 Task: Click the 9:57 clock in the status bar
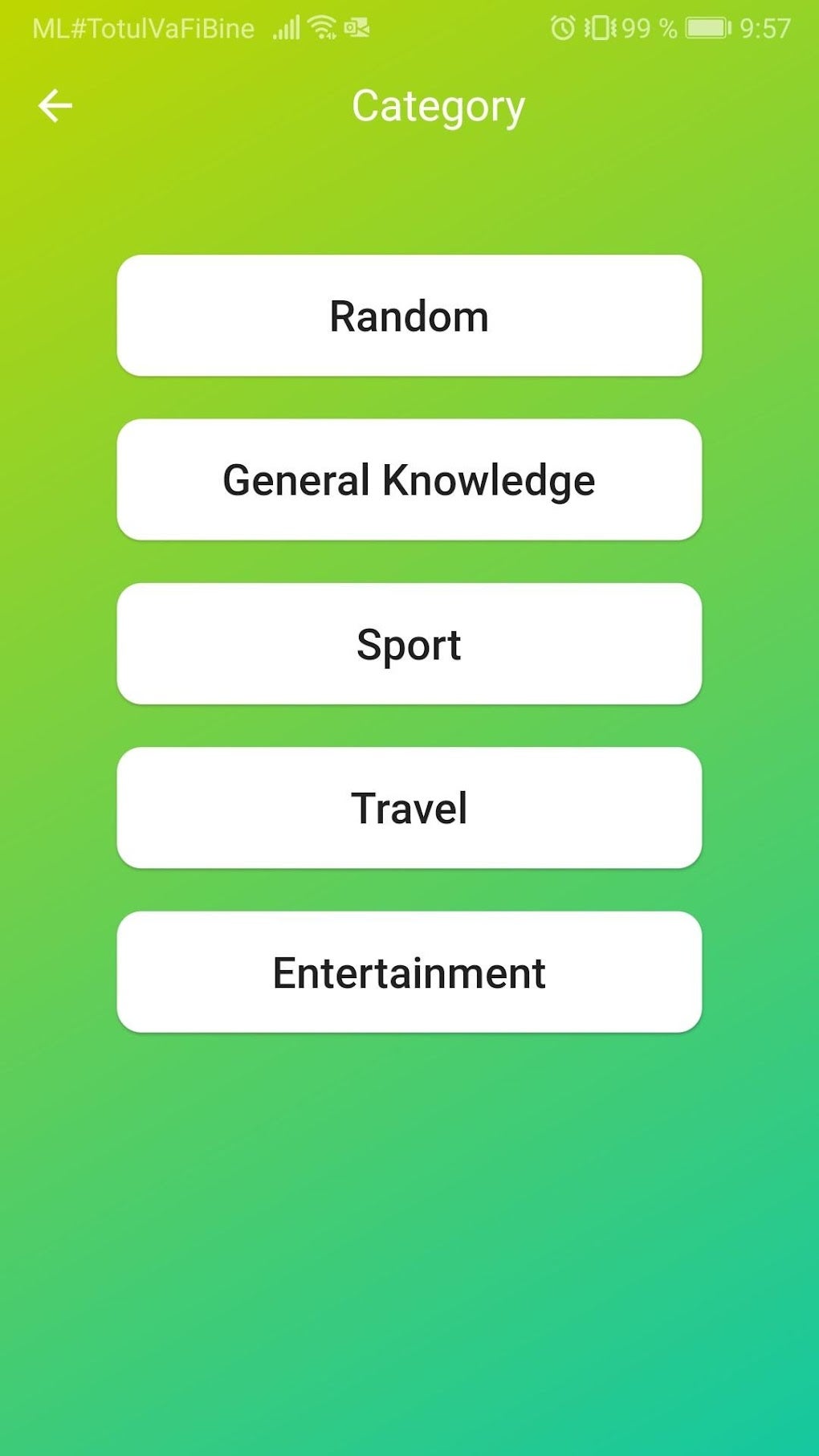764,27
